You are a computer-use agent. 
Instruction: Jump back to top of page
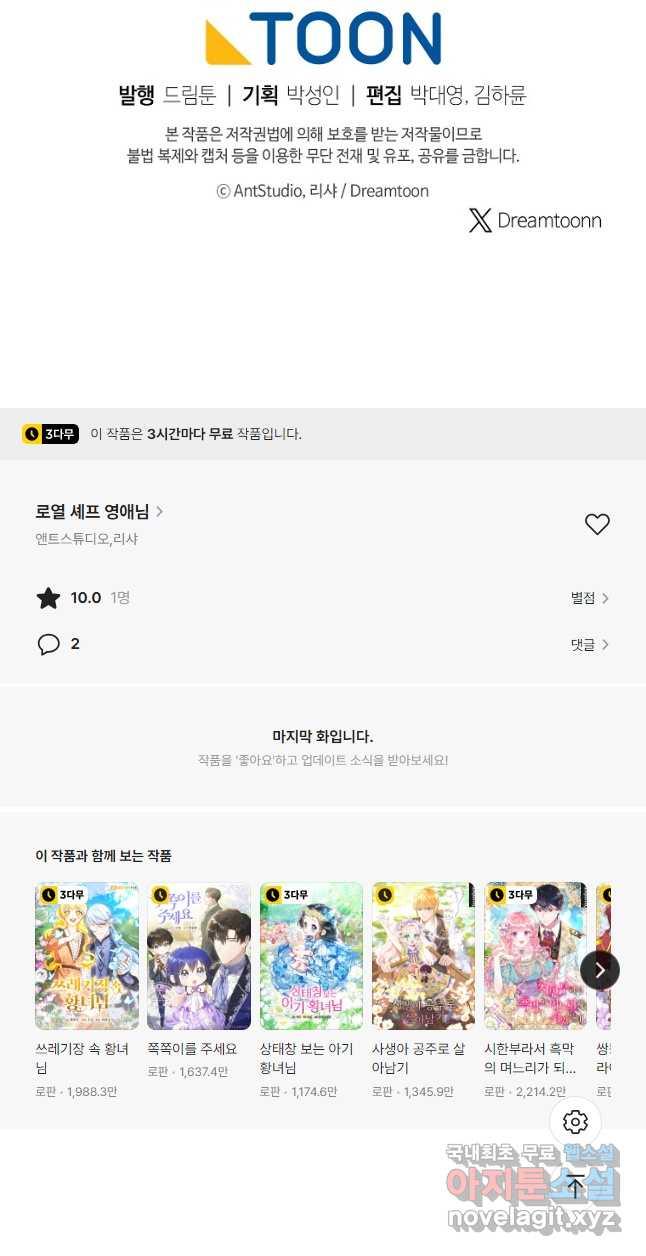576,1186
